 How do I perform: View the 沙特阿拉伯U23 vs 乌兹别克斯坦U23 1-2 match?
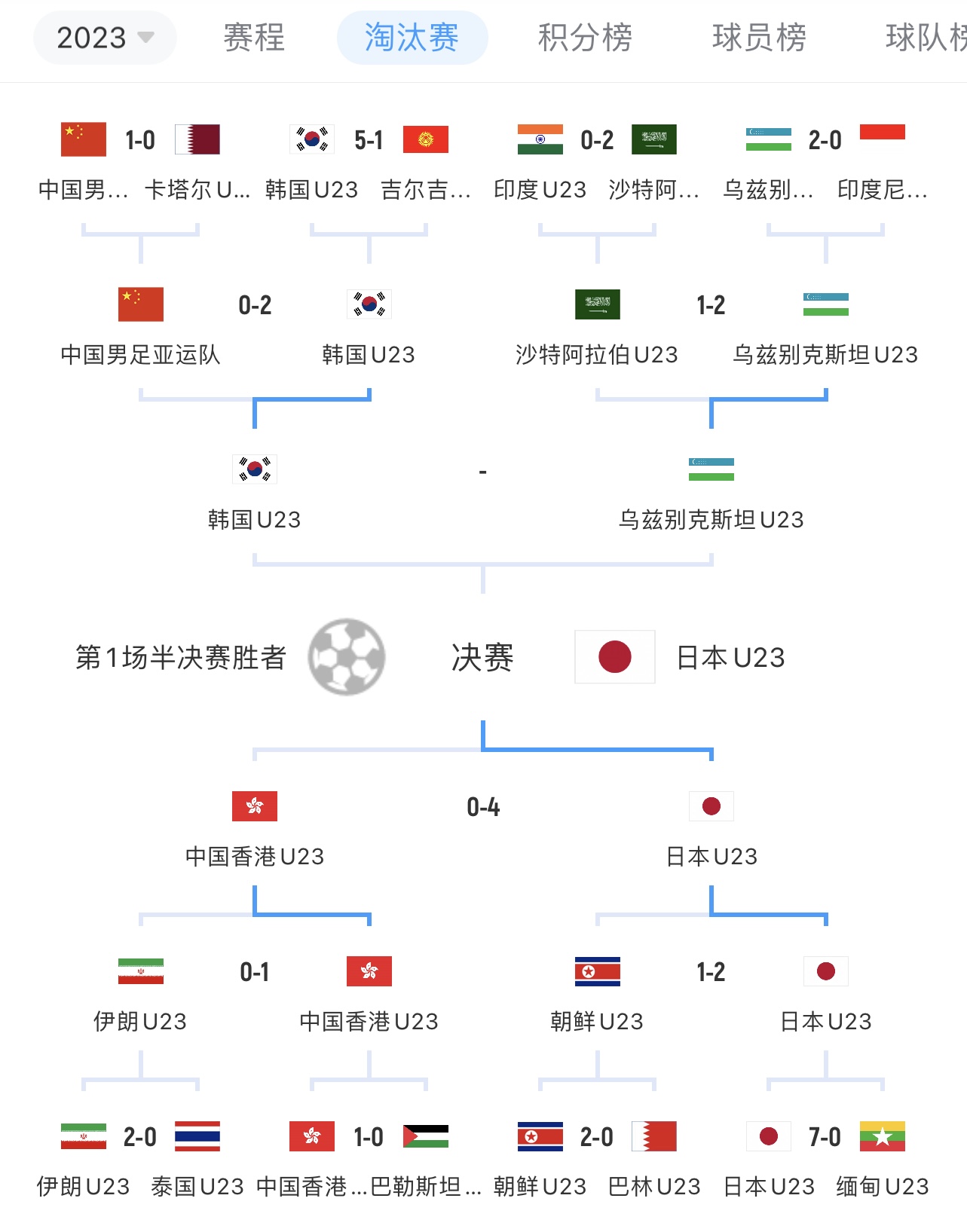(711, 306)
